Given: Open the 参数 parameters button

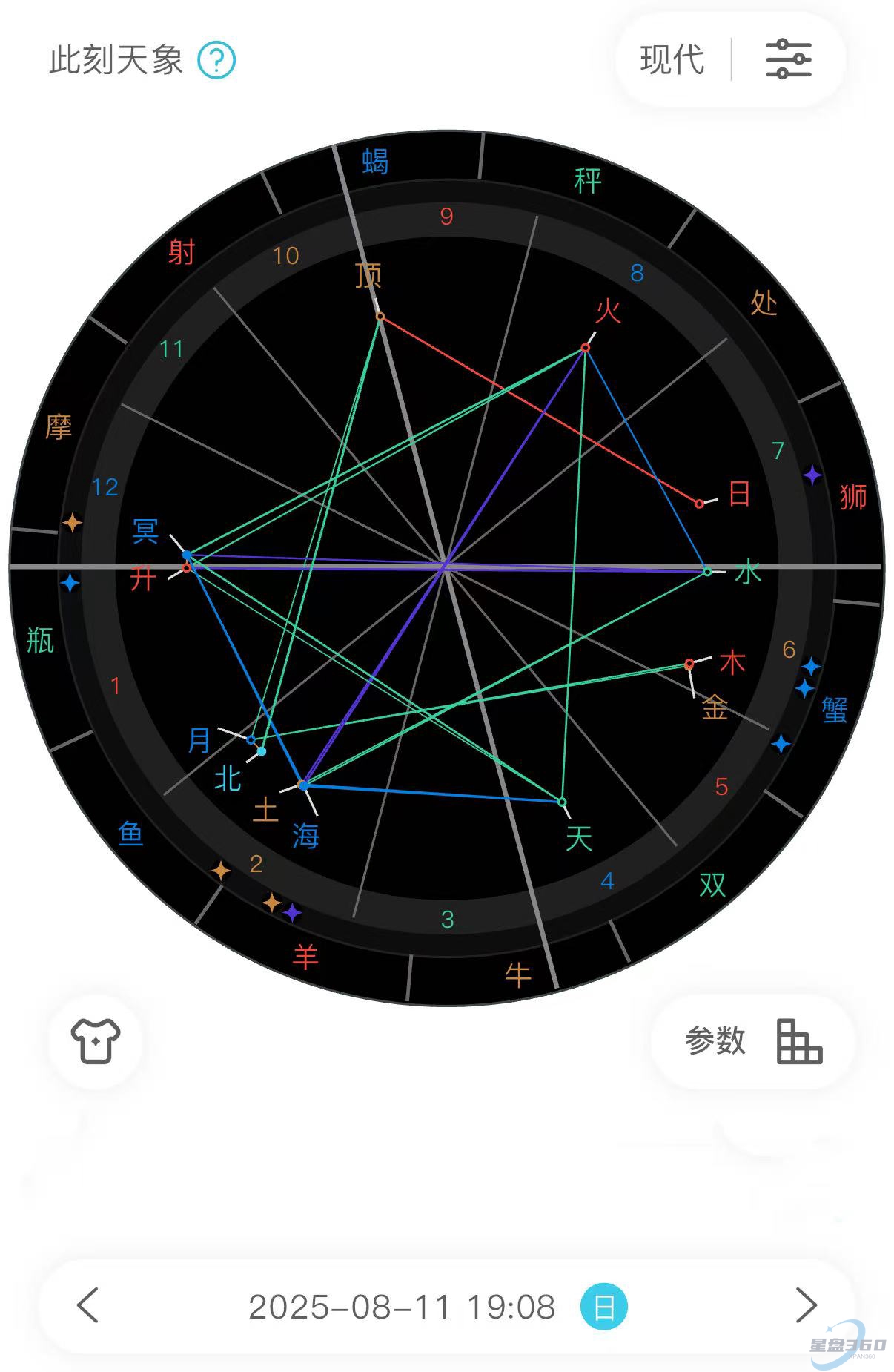Looking at the screenshot, I should coord(752,1040).
